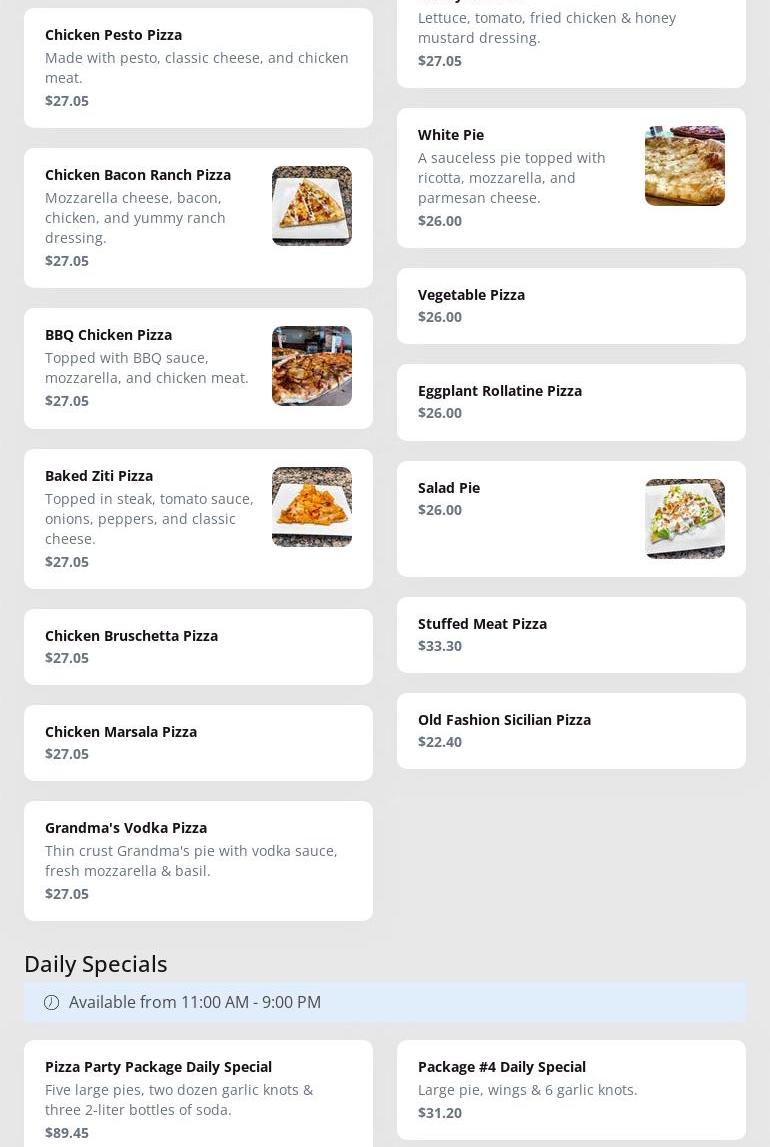This screenshot has height=1147, width=770.
Task: Open the Chicken Pesto Pizza item
Action: [198, 68]
